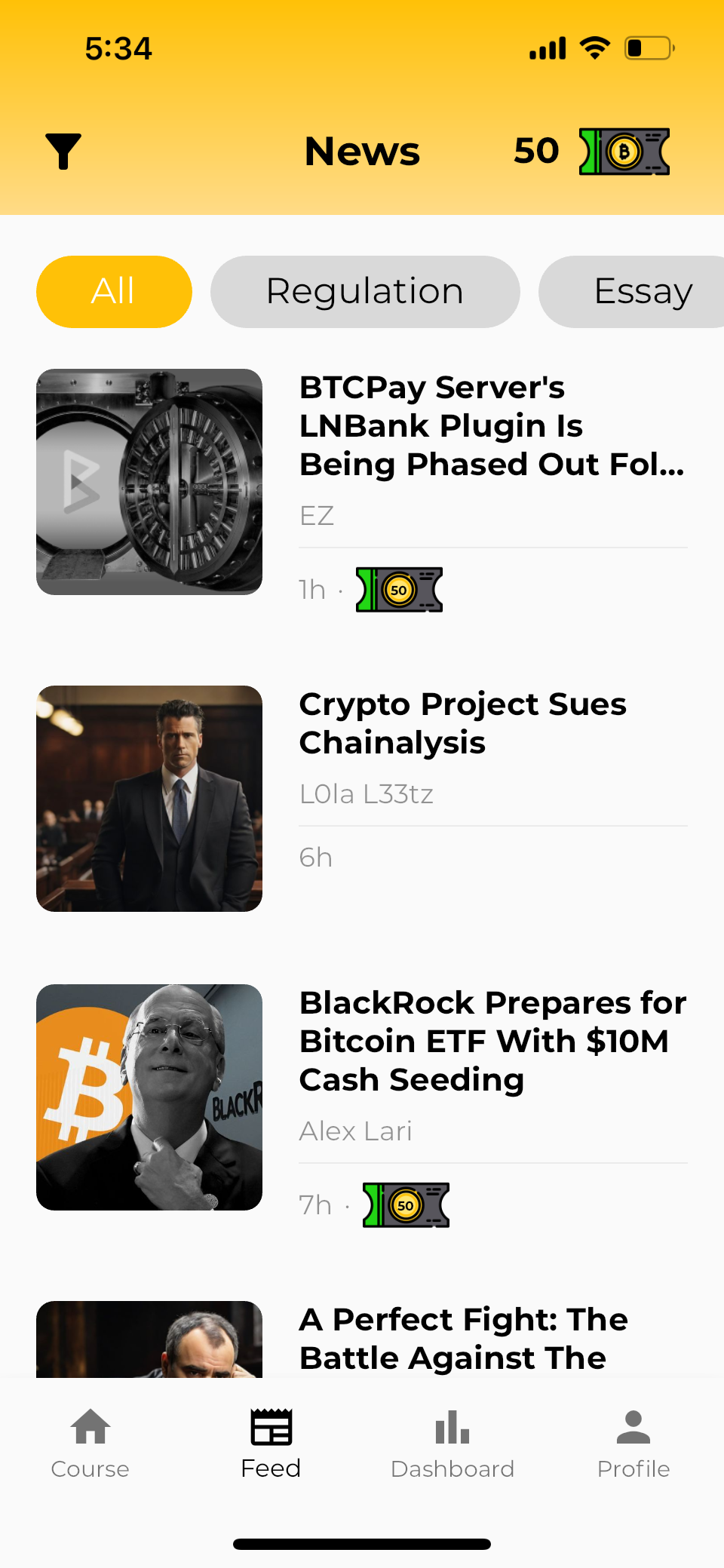Open BlackRock Prepares for Bitcoin ETF article
The height and width of the screenshot is (1568, 724).
492,1041
